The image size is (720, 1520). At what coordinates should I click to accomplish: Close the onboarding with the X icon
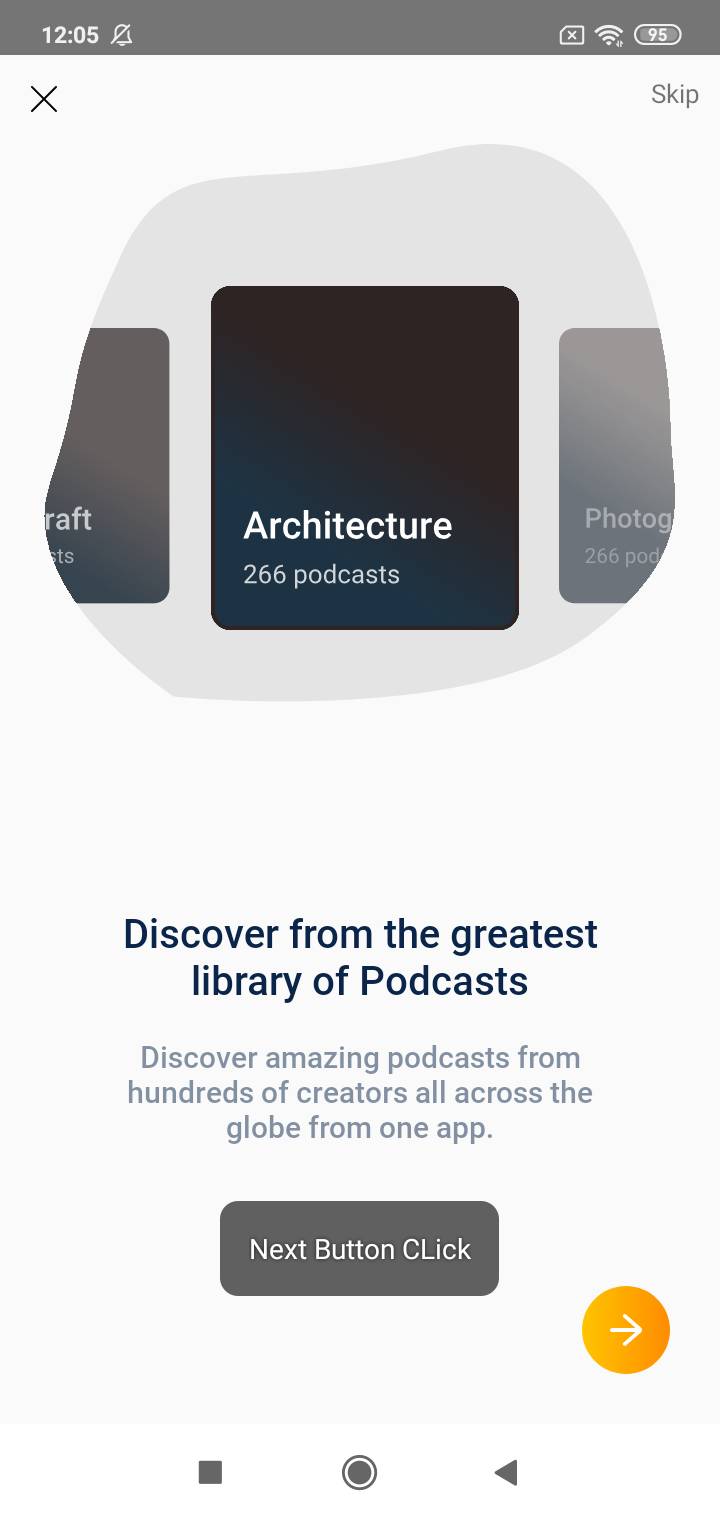click(44, 99)
